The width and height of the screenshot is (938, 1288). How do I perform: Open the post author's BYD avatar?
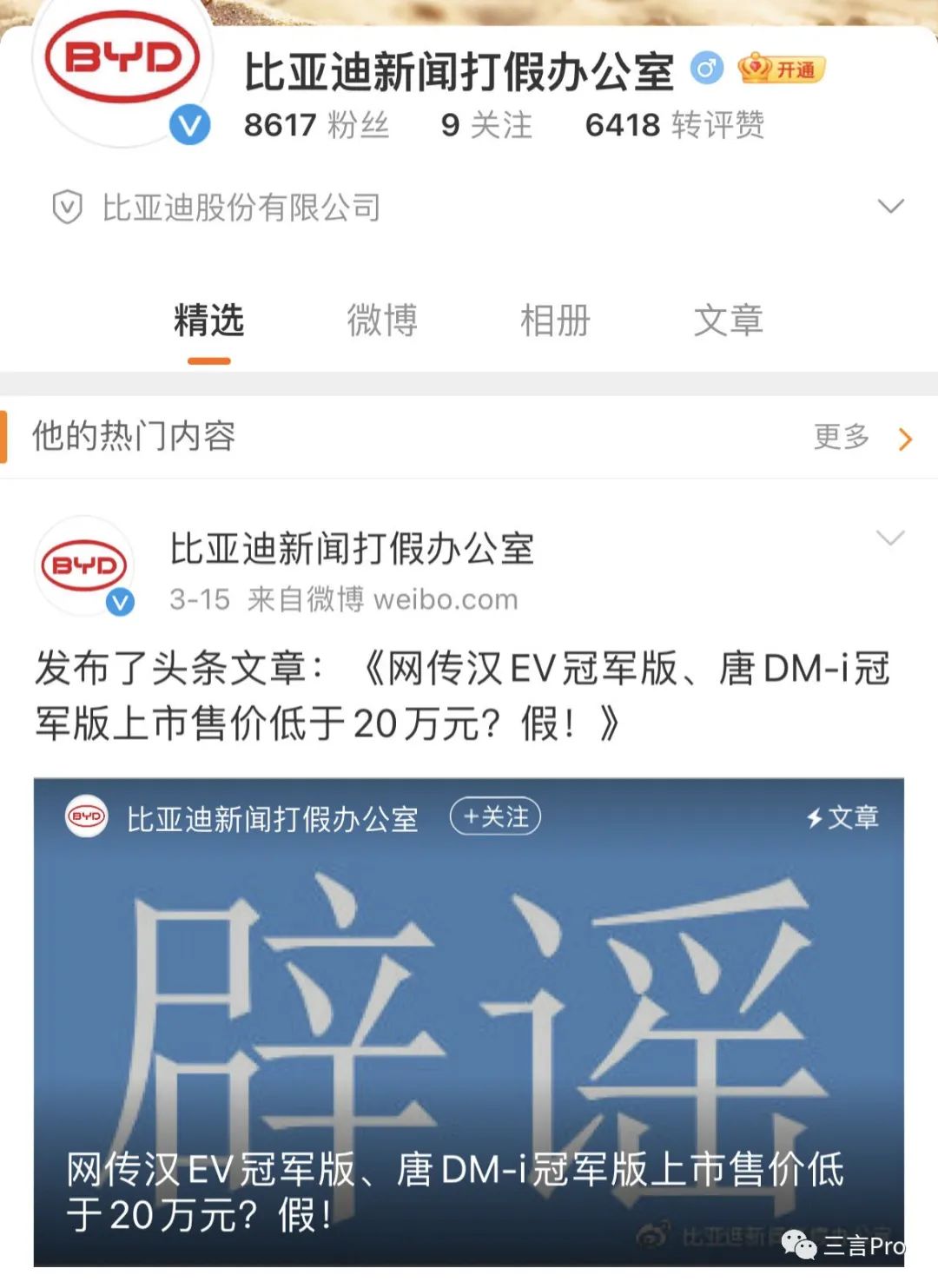[x=84, y=566]
